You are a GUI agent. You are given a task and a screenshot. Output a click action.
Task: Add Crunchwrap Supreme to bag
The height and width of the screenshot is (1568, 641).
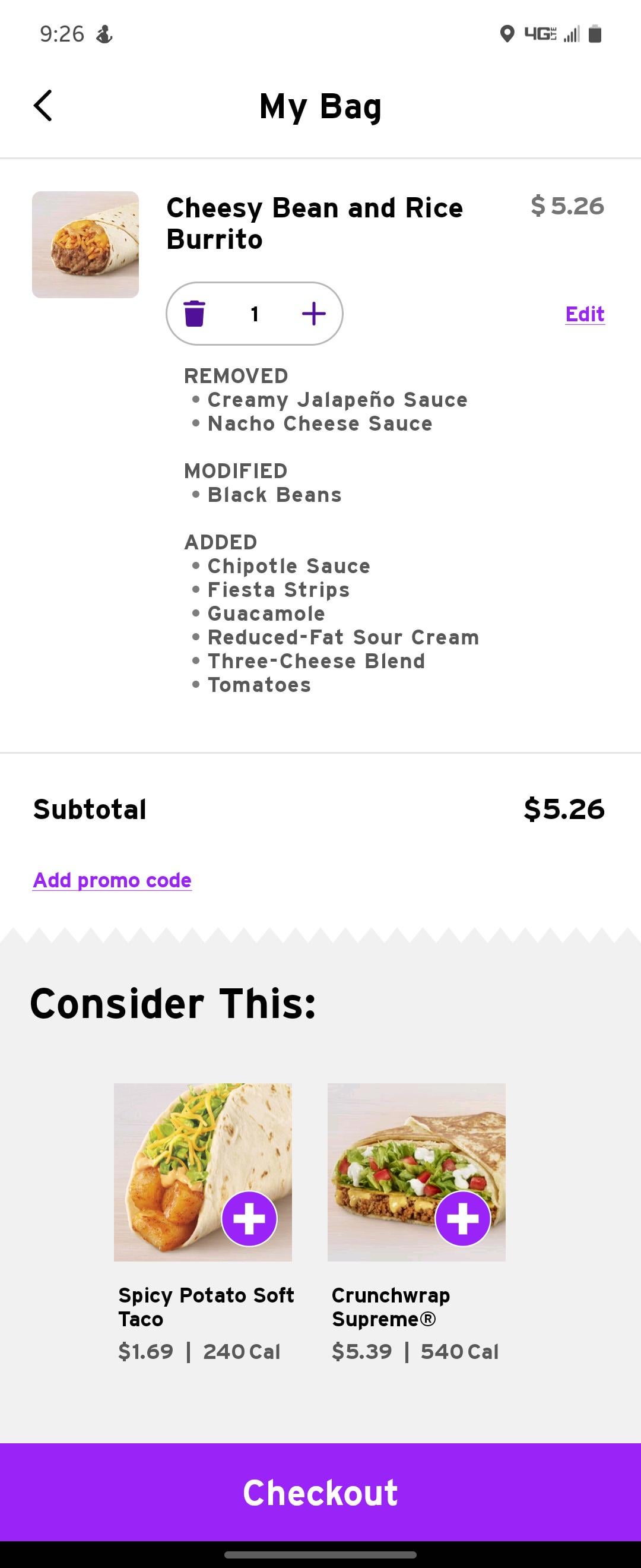tap(463, 1219)
